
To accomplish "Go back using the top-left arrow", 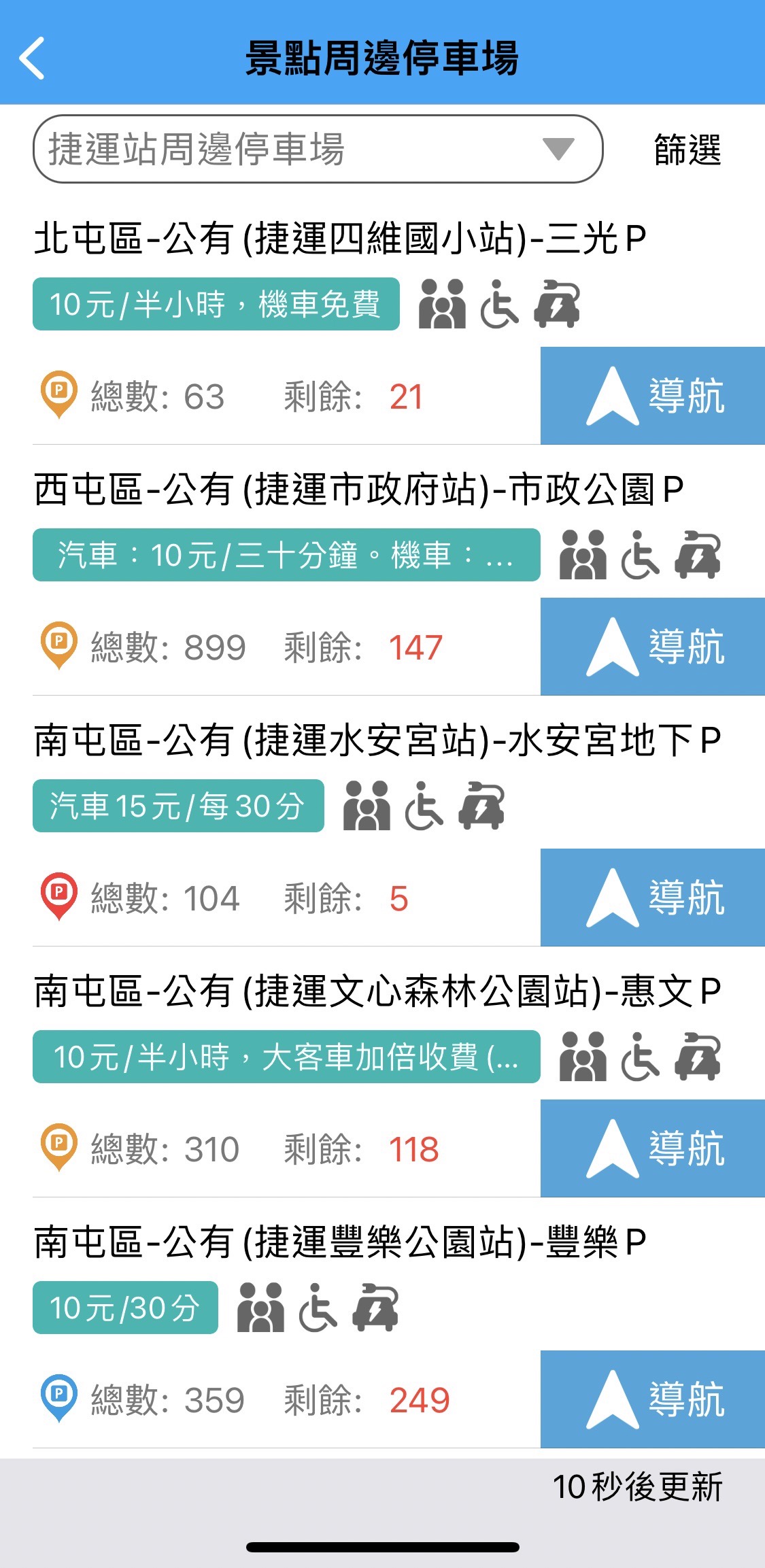I will point(32,58).
